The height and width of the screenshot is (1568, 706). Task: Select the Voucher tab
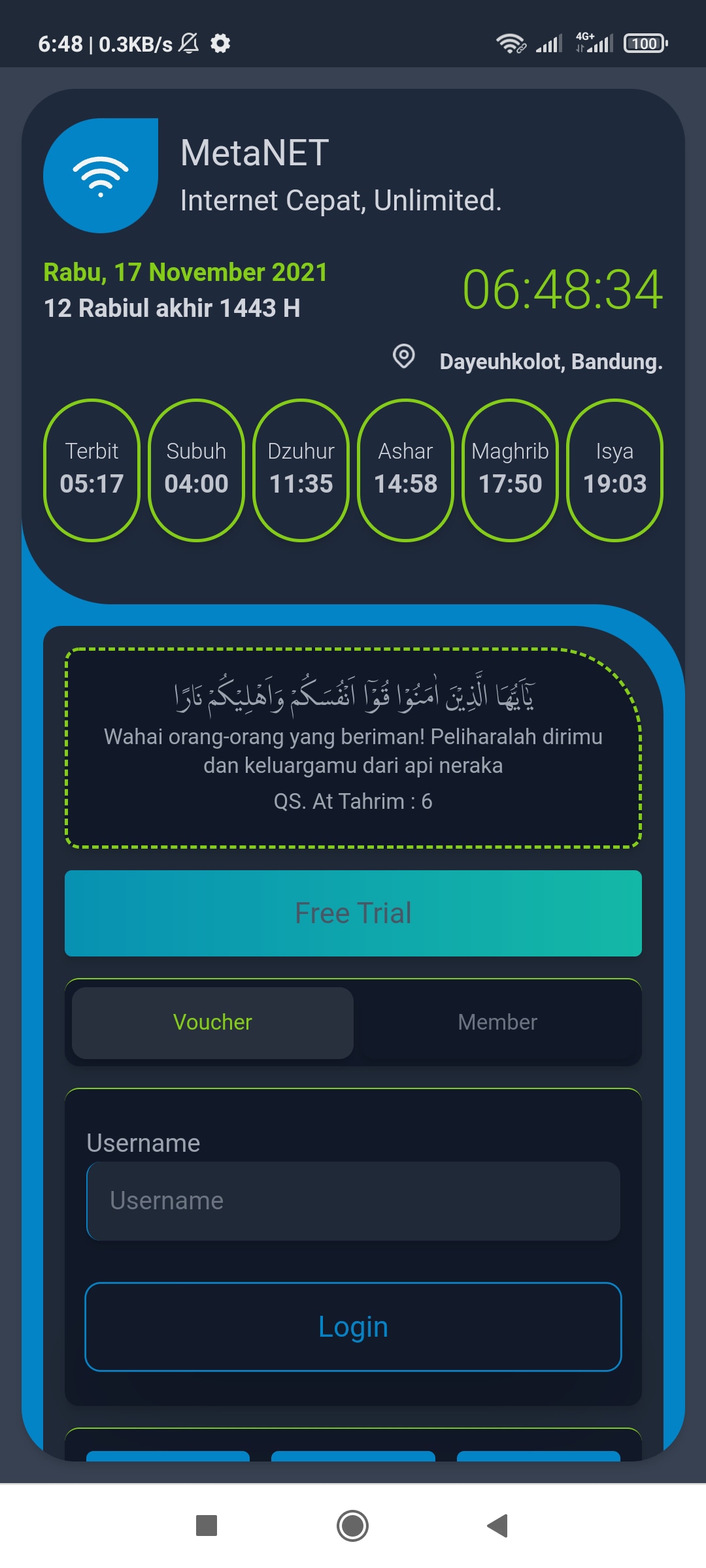(212, 1022)
